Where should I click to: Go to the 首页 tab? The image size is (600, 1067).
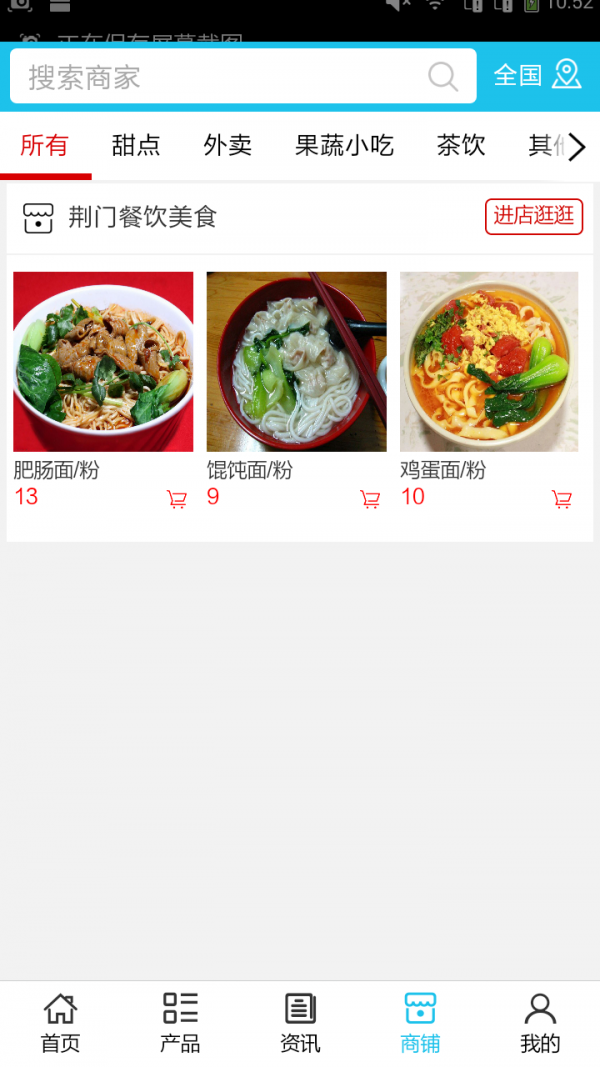pyautogui.click(x=60, y=1023)
